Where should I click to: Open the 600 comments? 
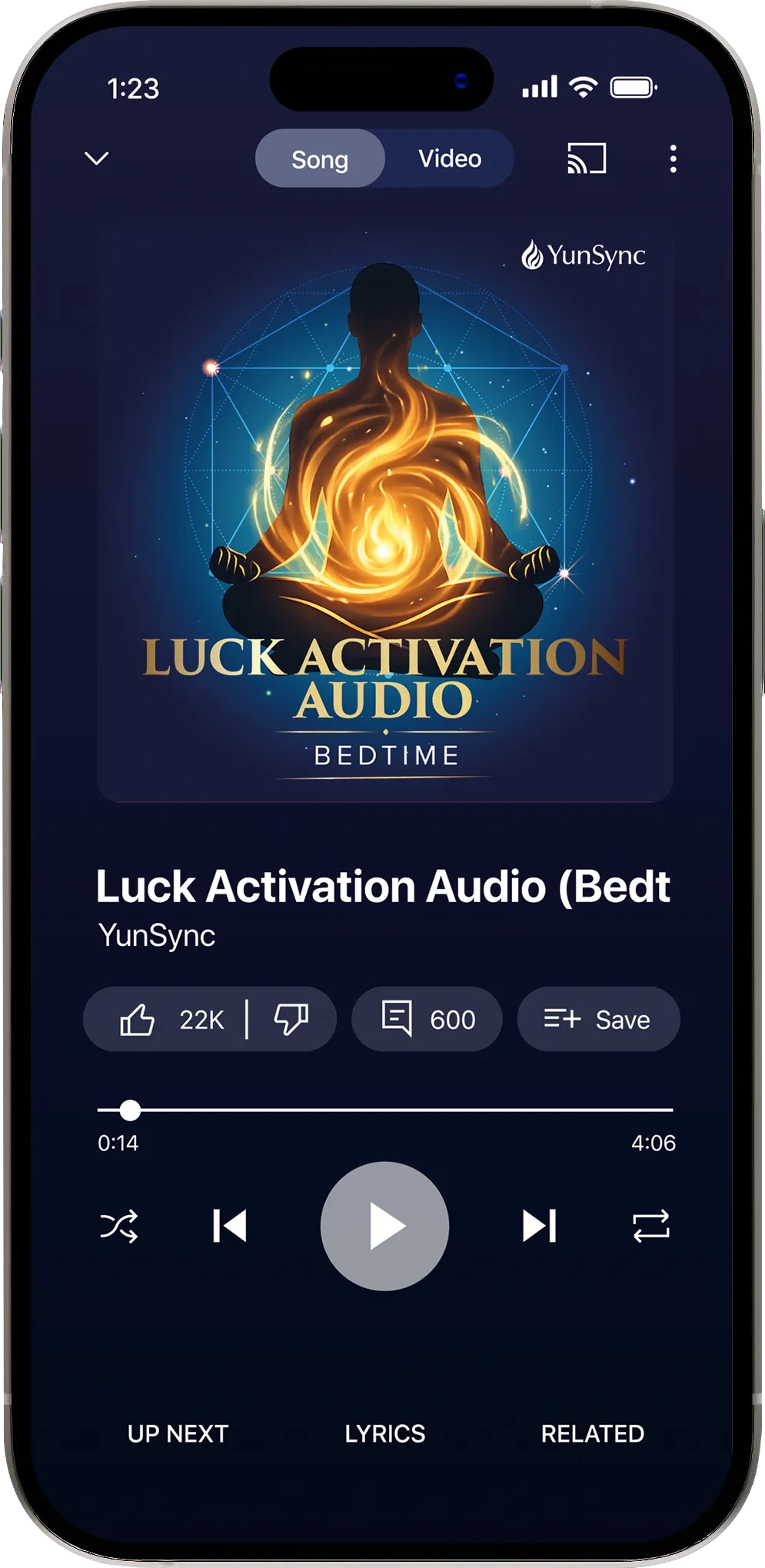pyautogui.click(x=427, y=1020)
